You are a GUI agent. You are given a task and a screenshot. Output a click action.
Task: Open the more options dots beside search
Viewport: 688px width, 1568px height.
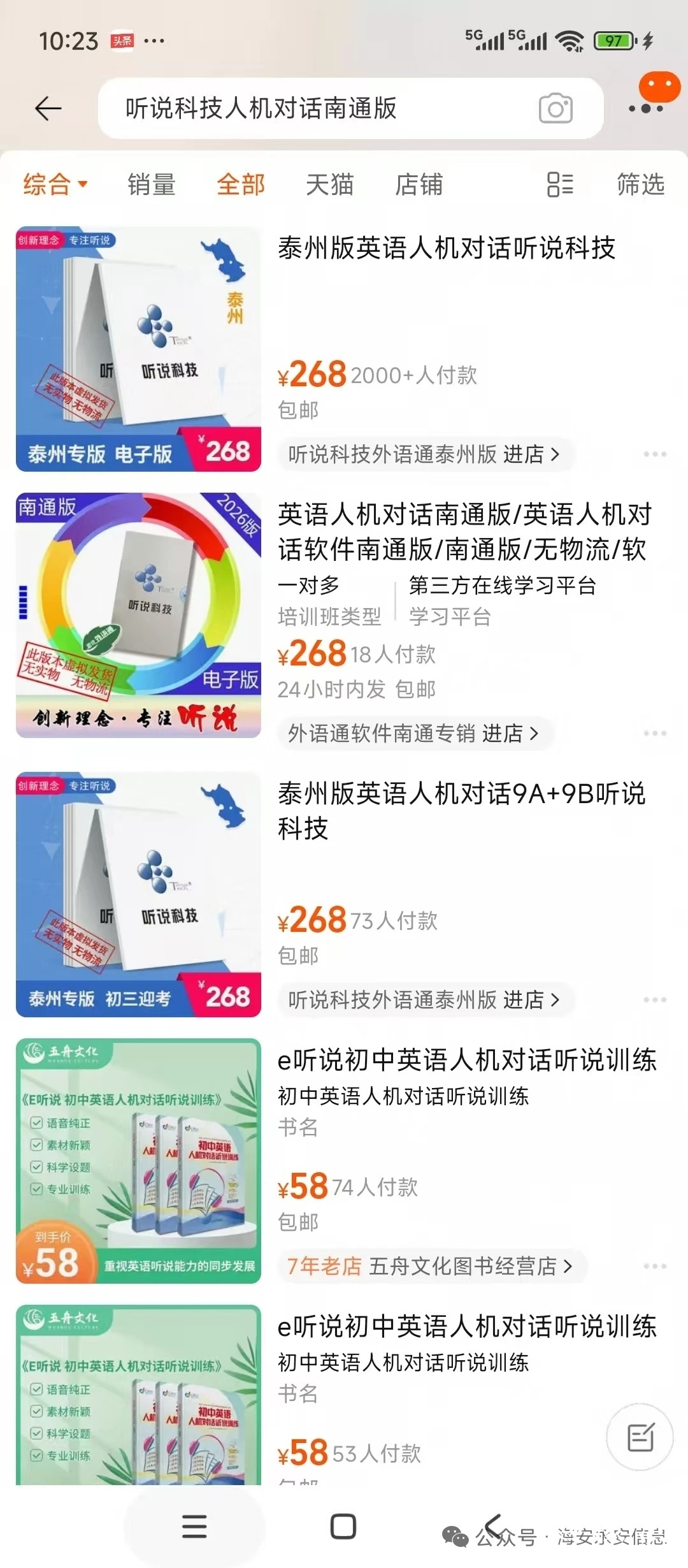(646, 108)
